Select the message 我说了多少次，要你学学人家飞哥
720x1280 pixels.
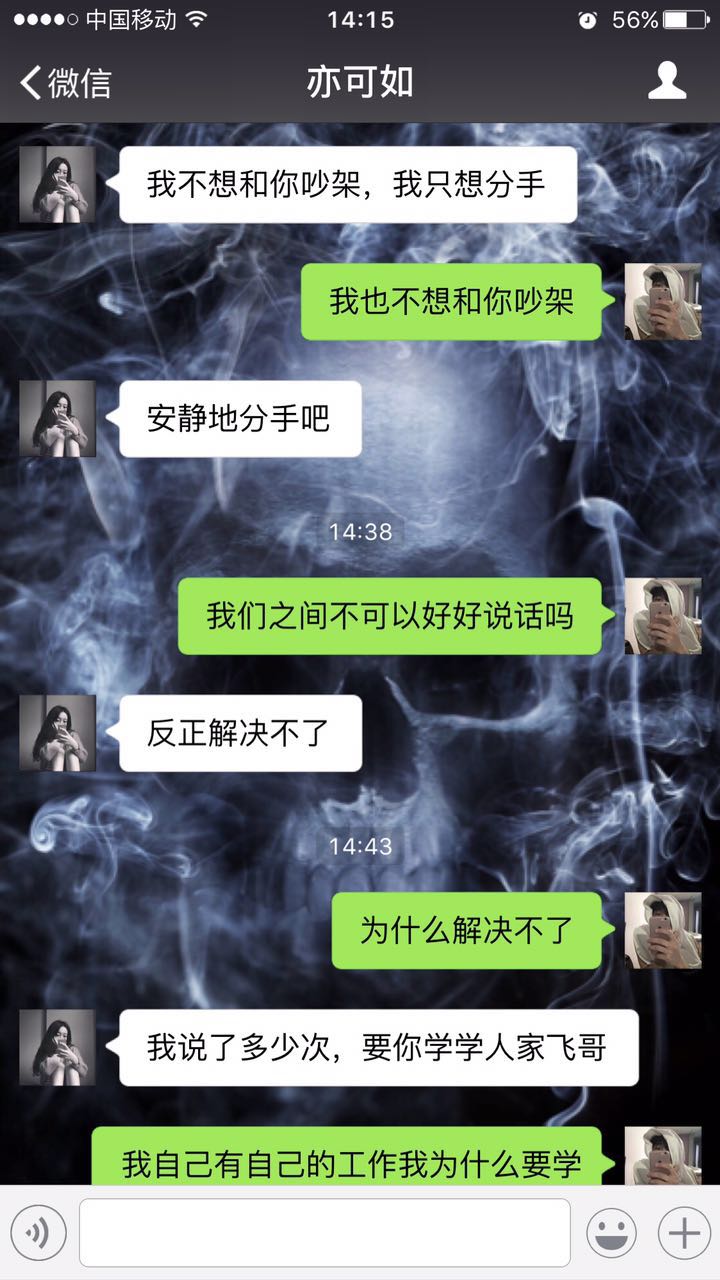click(x=380, y=1046)
